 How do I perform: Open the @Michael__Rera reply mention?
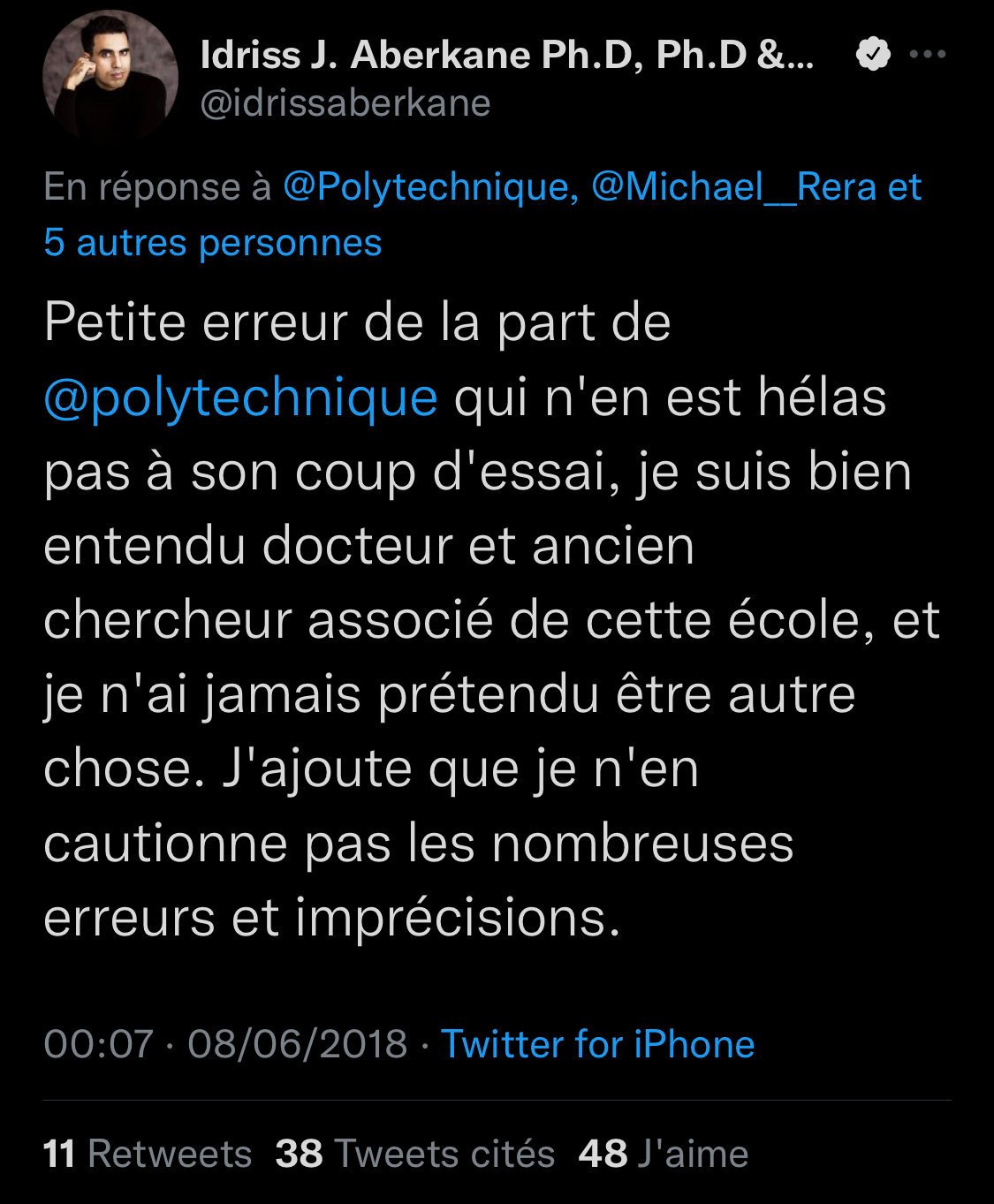click(x=733, y=187)
